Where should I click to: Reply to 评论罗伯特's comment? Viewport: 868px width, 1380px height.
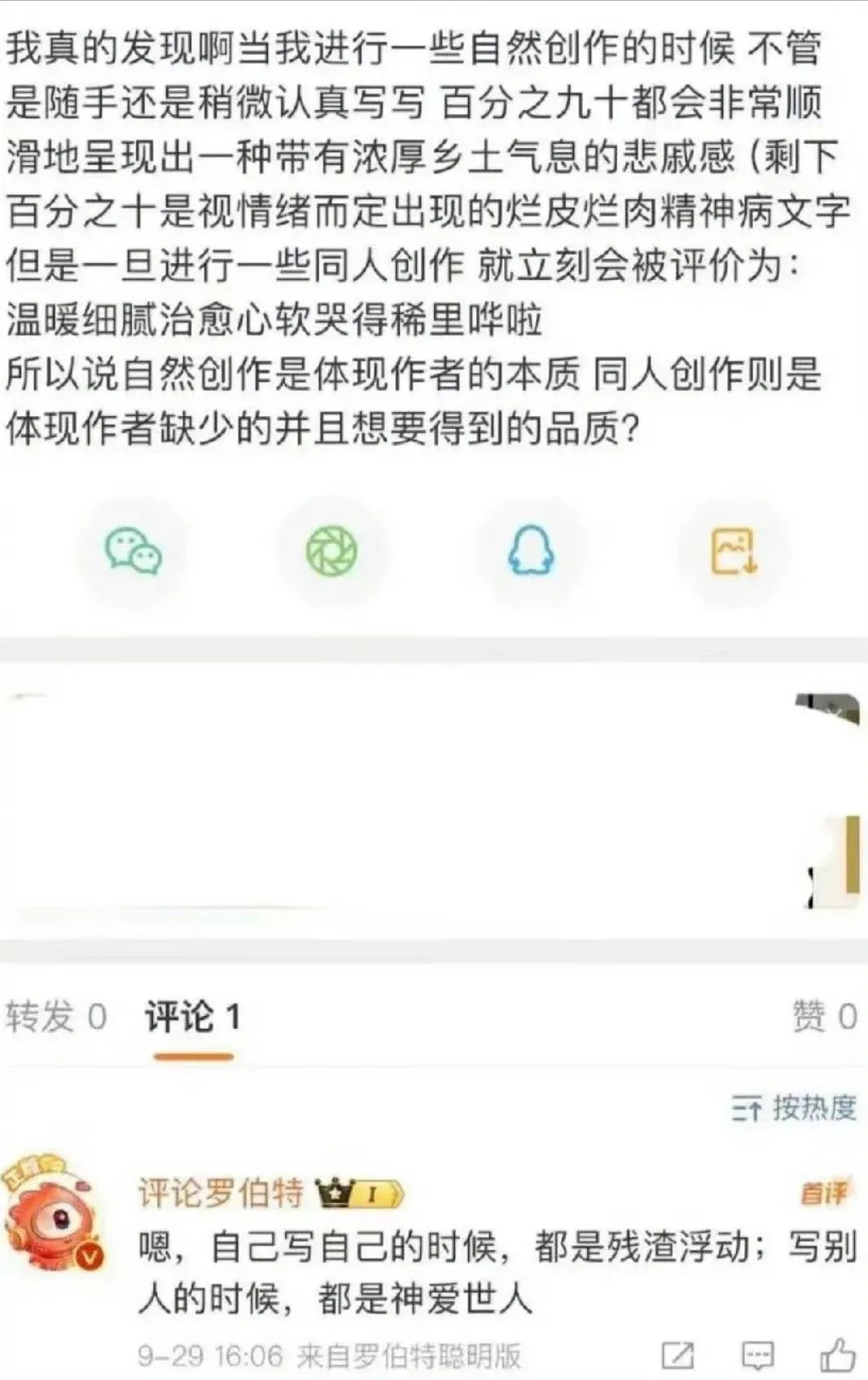(x=757, y=1356)
